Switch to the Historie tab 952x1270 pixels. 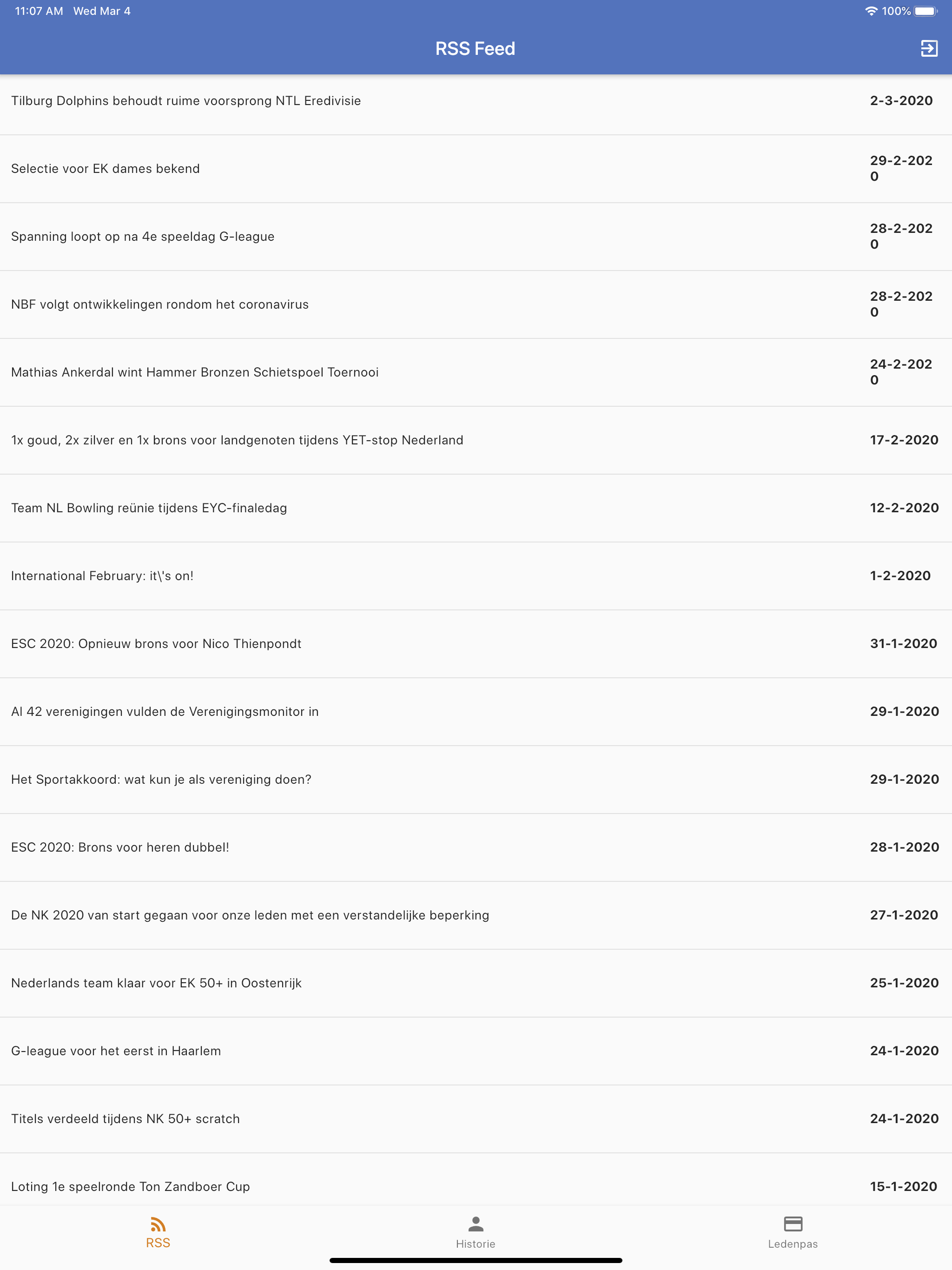tap(476, 1244)
